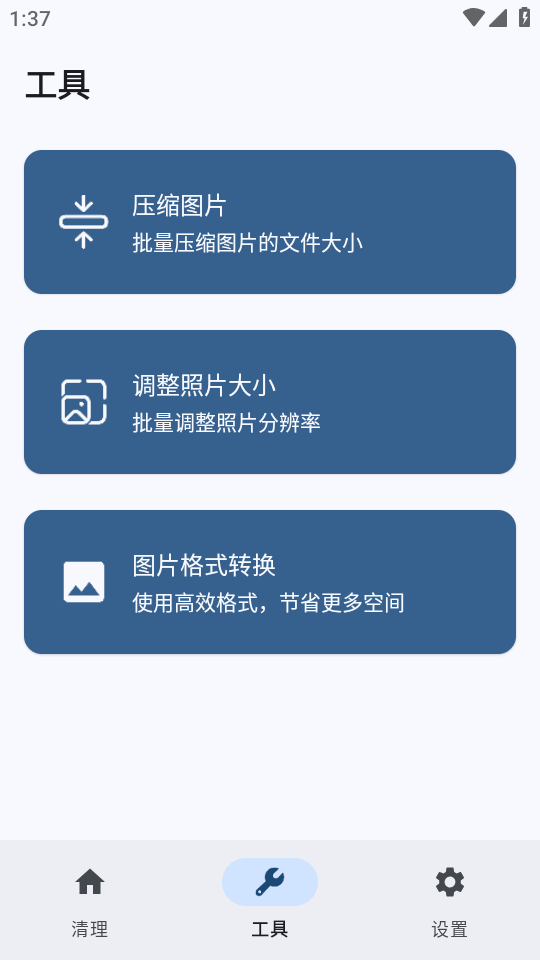Tap the 工具 tab in bottom navigation
The height and width of the screenshot is (960, 540).
[x=270, y=899]
